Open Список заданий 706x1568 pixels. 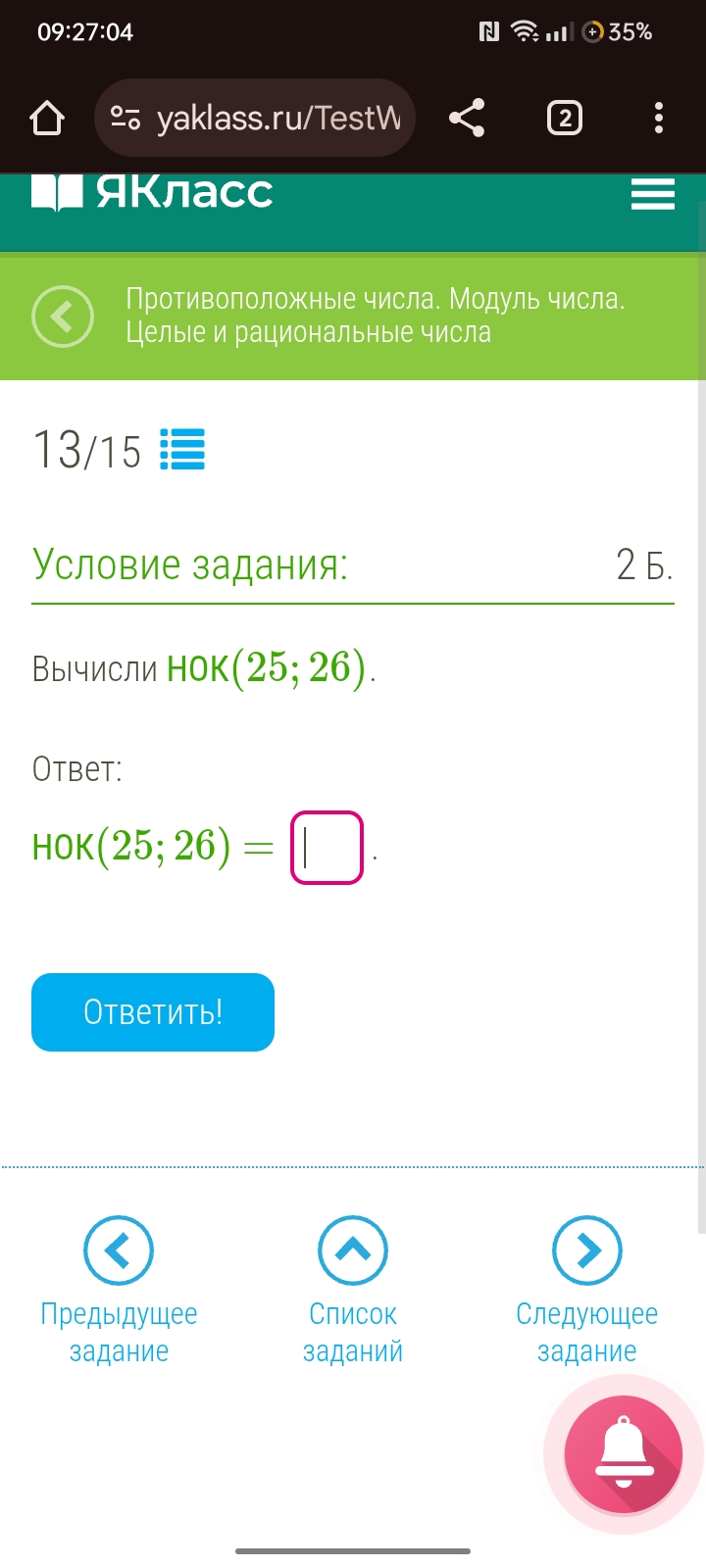coord(353,1291)
